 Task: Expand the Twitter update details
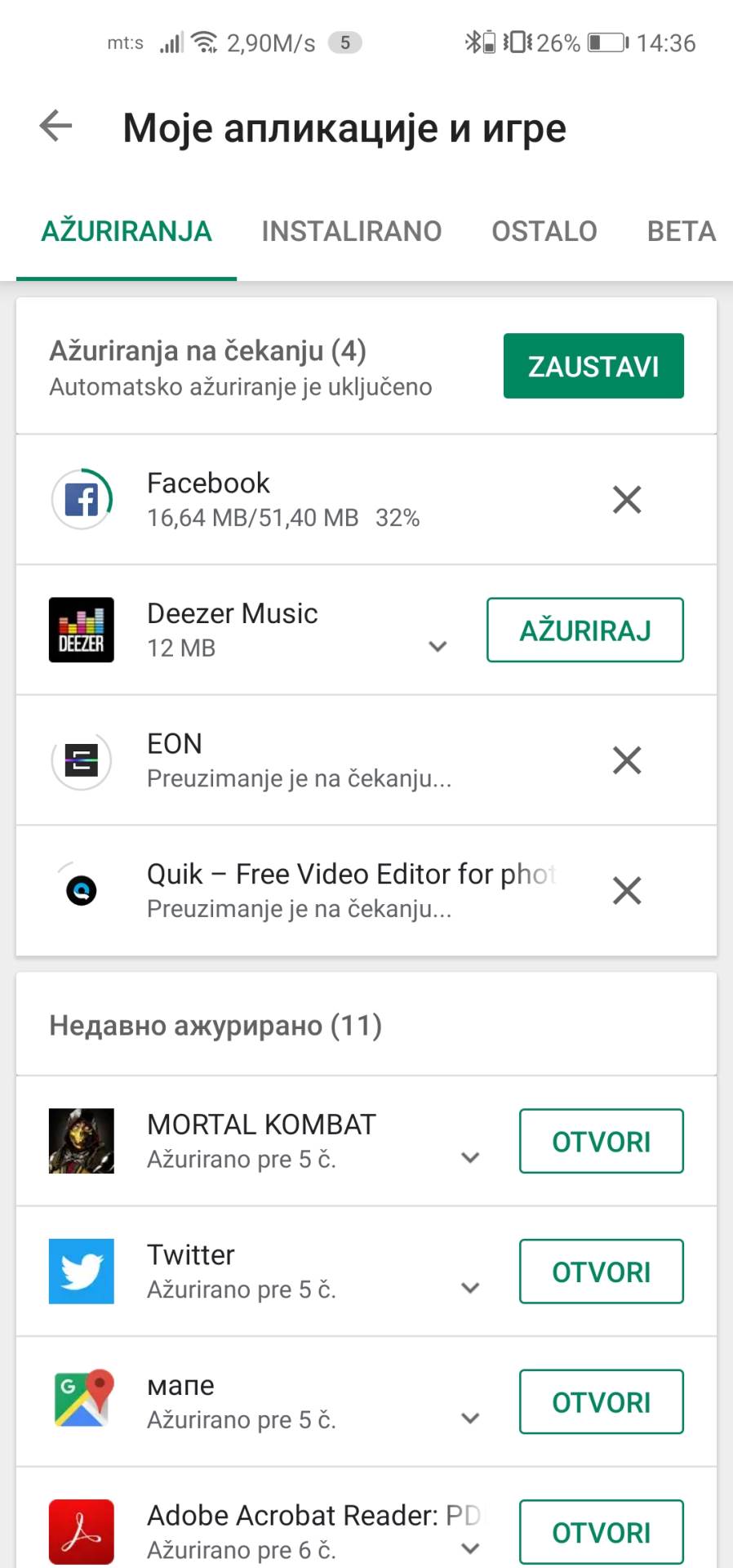[470, 1287]
